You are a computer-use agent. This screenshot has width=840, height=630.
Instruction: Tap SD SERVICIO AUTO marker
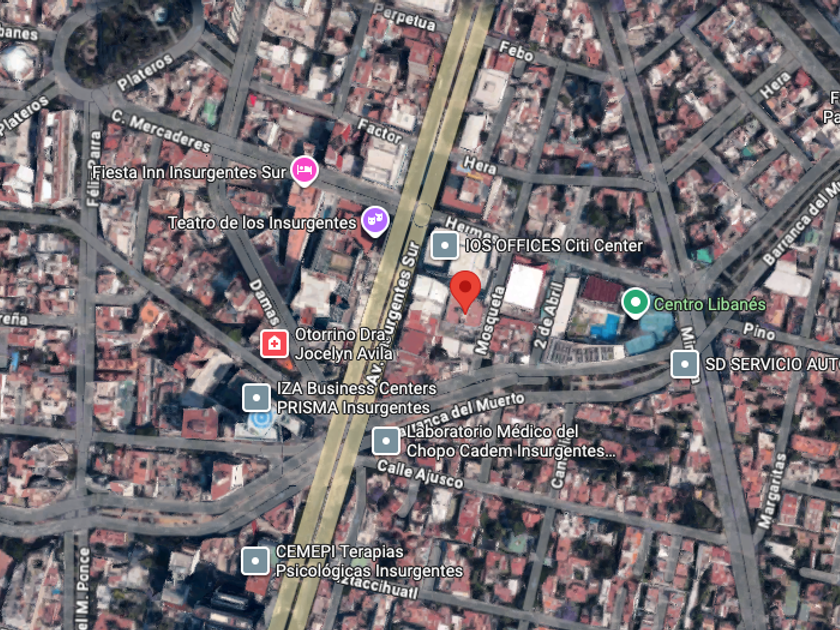point(685,364)
